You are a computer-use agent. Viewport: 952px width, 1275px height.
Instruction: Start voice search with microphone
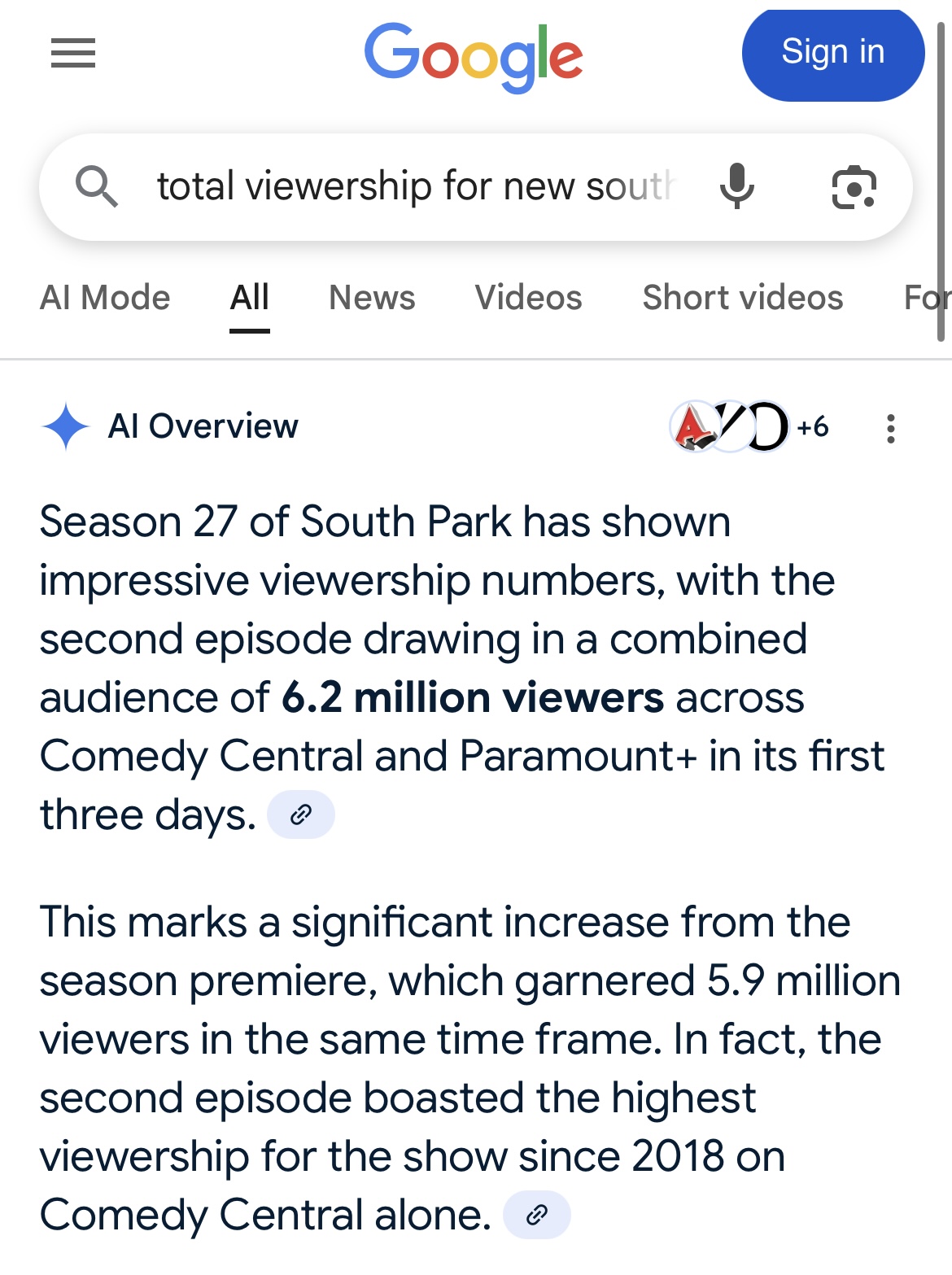737,186
